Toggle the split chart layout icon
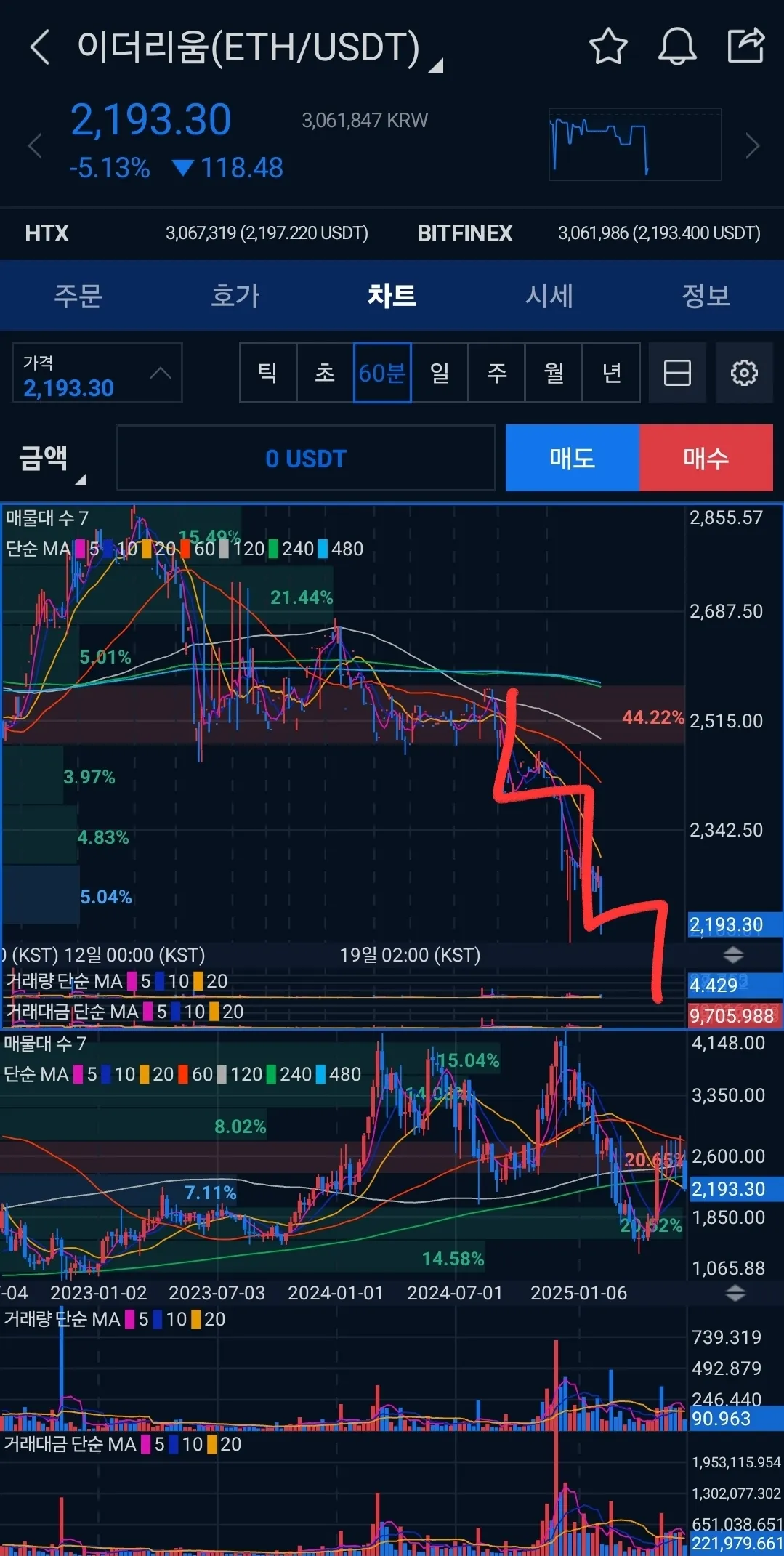This screenshot has width=784, height=1556. point(677,373)
